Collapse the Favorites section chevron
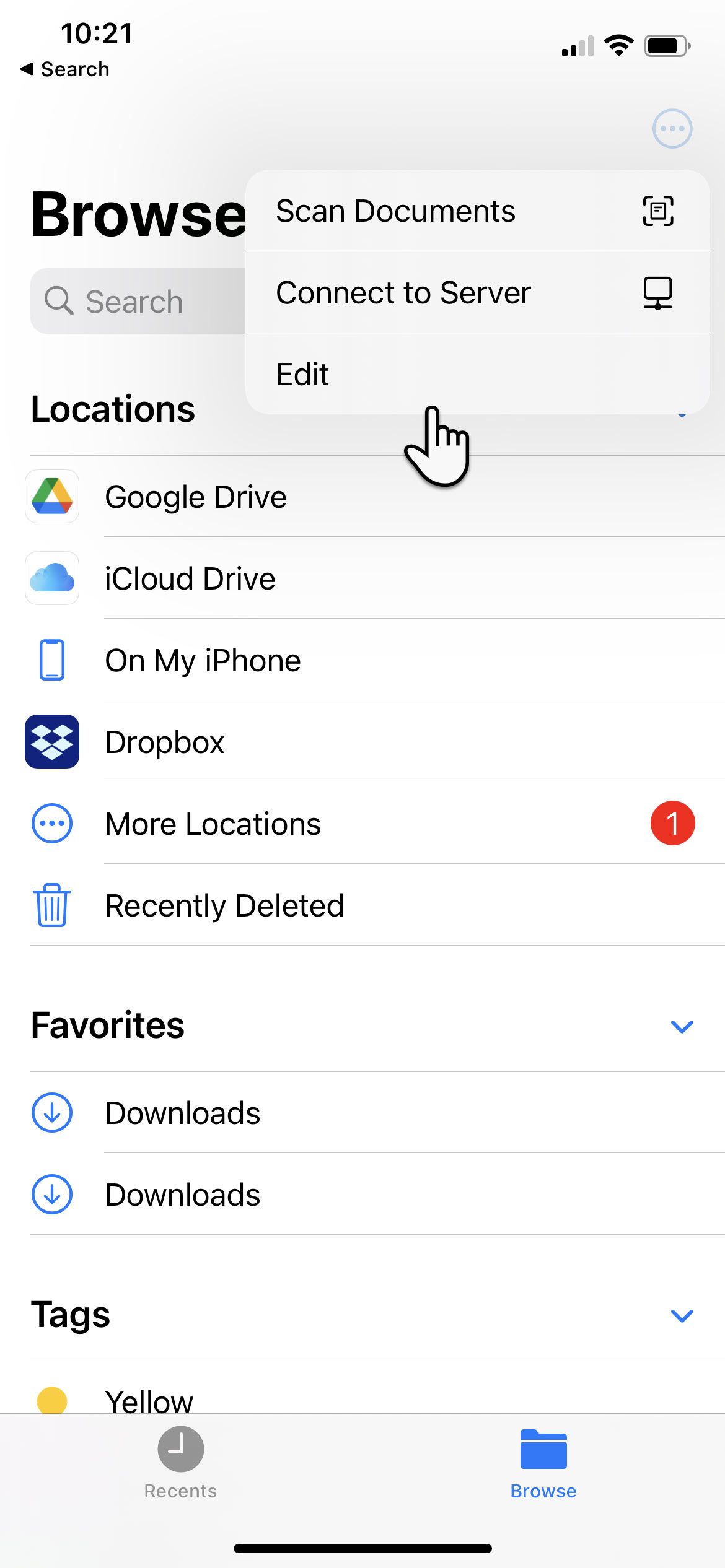 [x=682, y=1026]
